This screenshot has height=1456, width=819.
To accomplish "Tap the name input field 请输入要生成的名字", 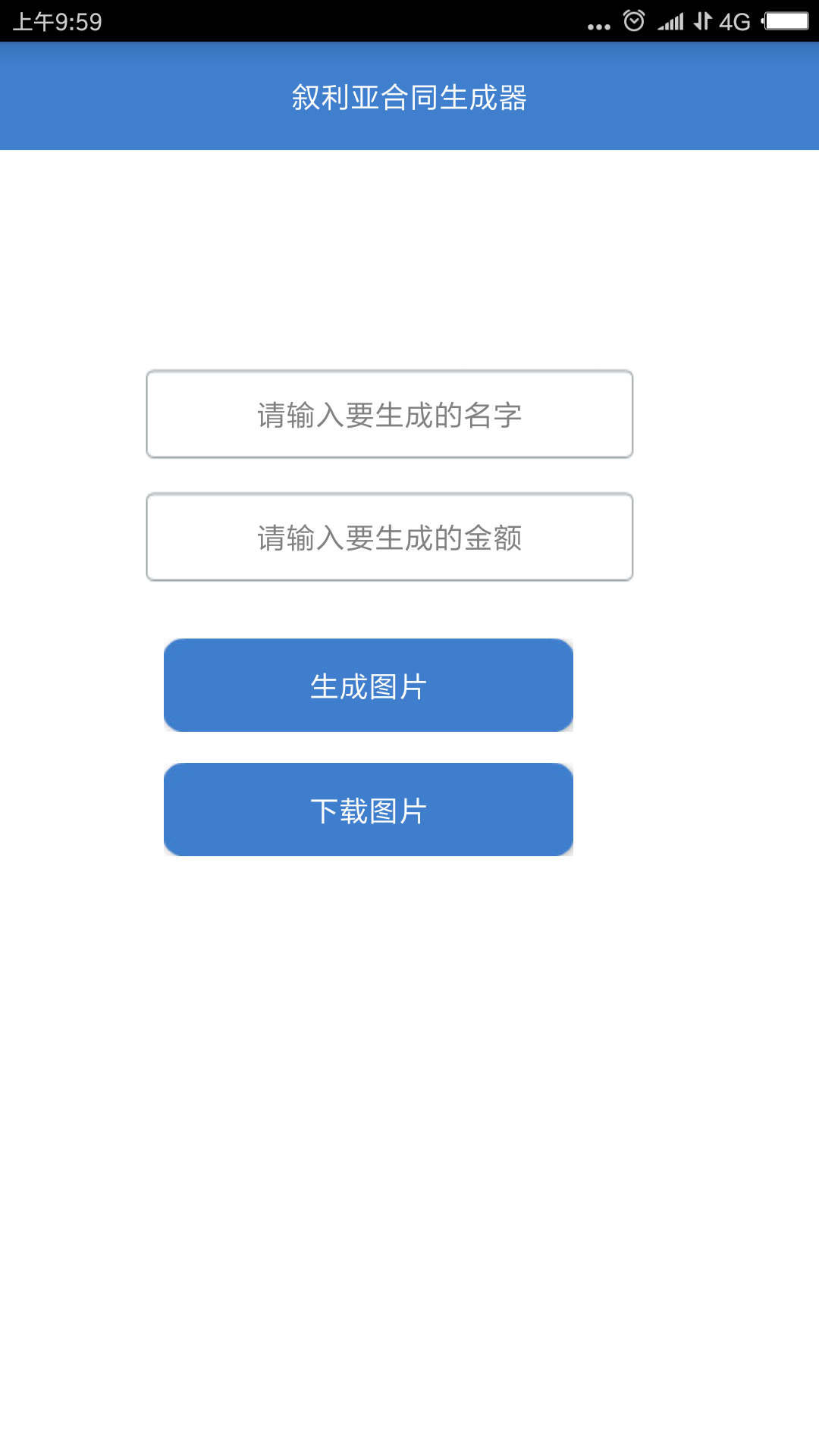I will [x=389, y=414].
